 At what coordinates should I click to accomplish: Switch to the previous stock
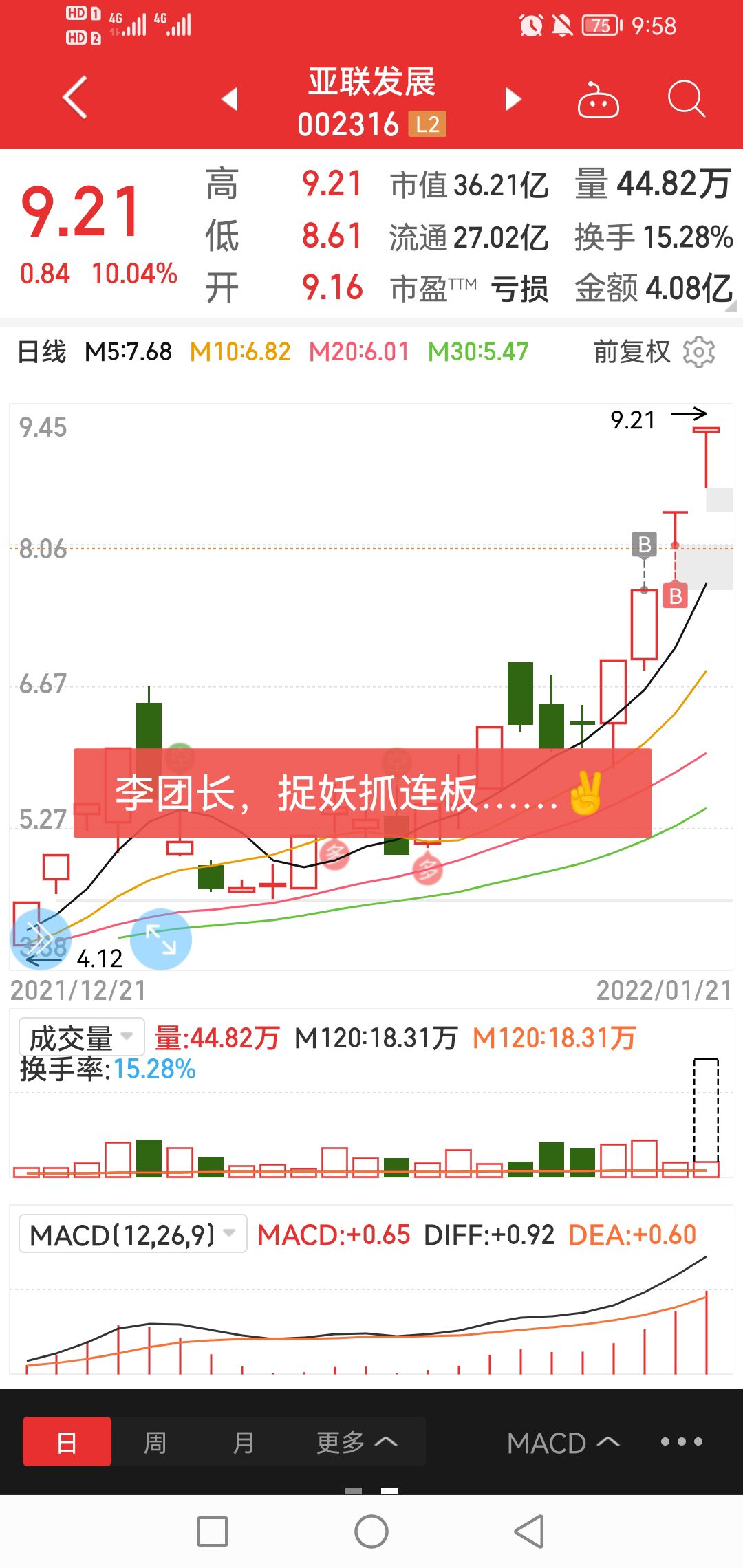[230, 99]
